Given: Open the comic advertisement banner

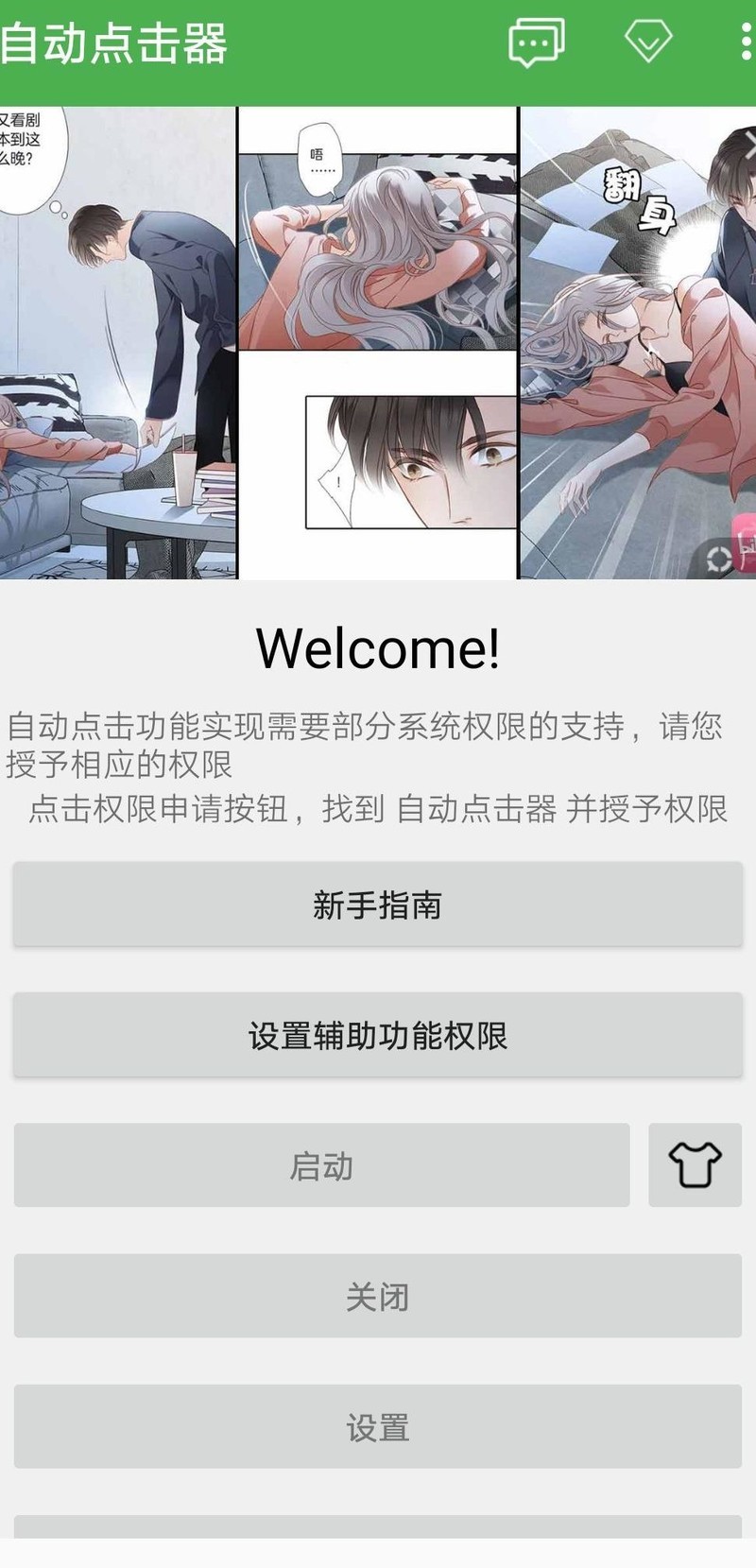Looking at the screenshot, I should [378, 342].
